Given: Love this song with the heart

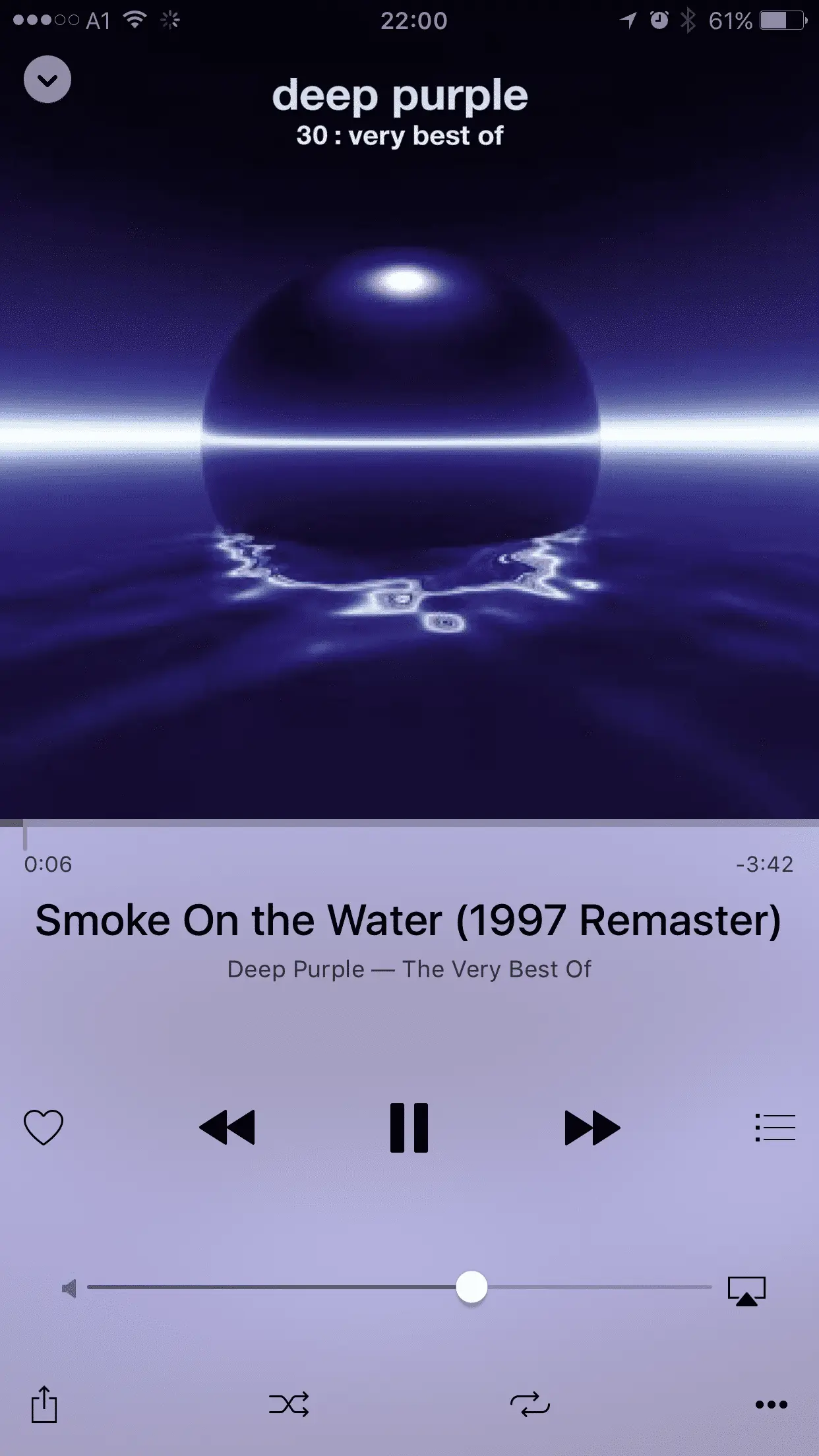Looking at the screenshot, I should (44, 1127).
